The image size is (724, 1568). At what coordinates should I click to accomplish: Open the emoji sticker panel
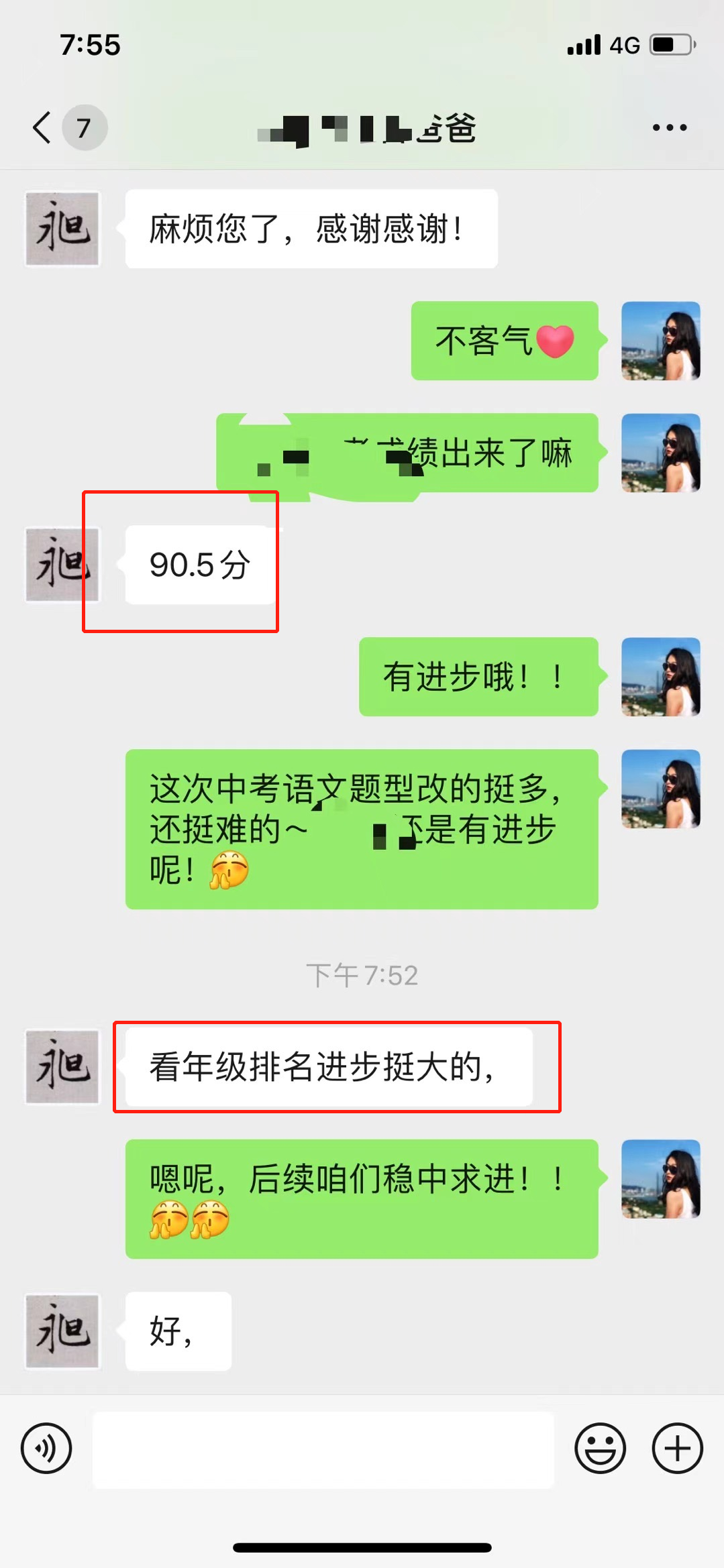pos(600,1448)
